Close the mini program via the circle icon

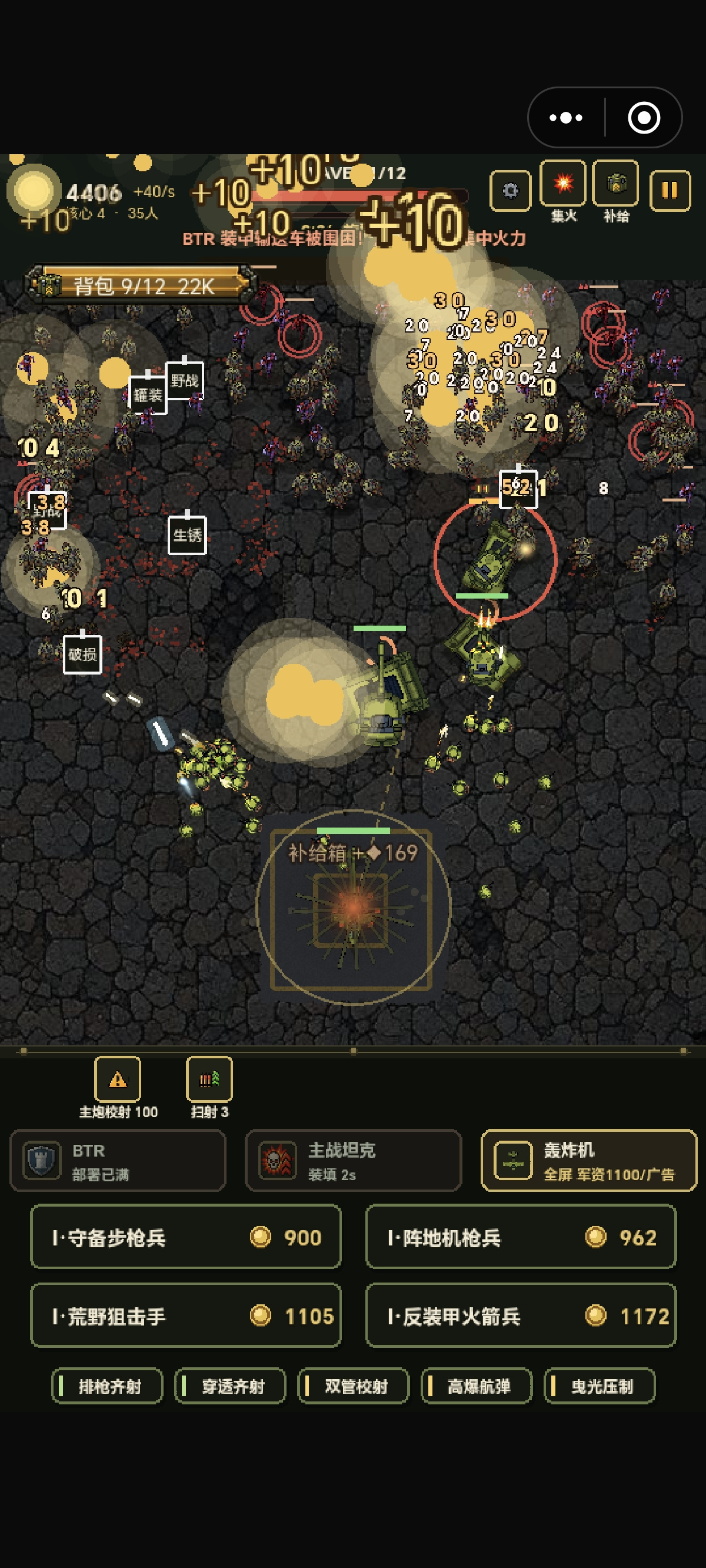pyautogui.click(x=643, y=118)
